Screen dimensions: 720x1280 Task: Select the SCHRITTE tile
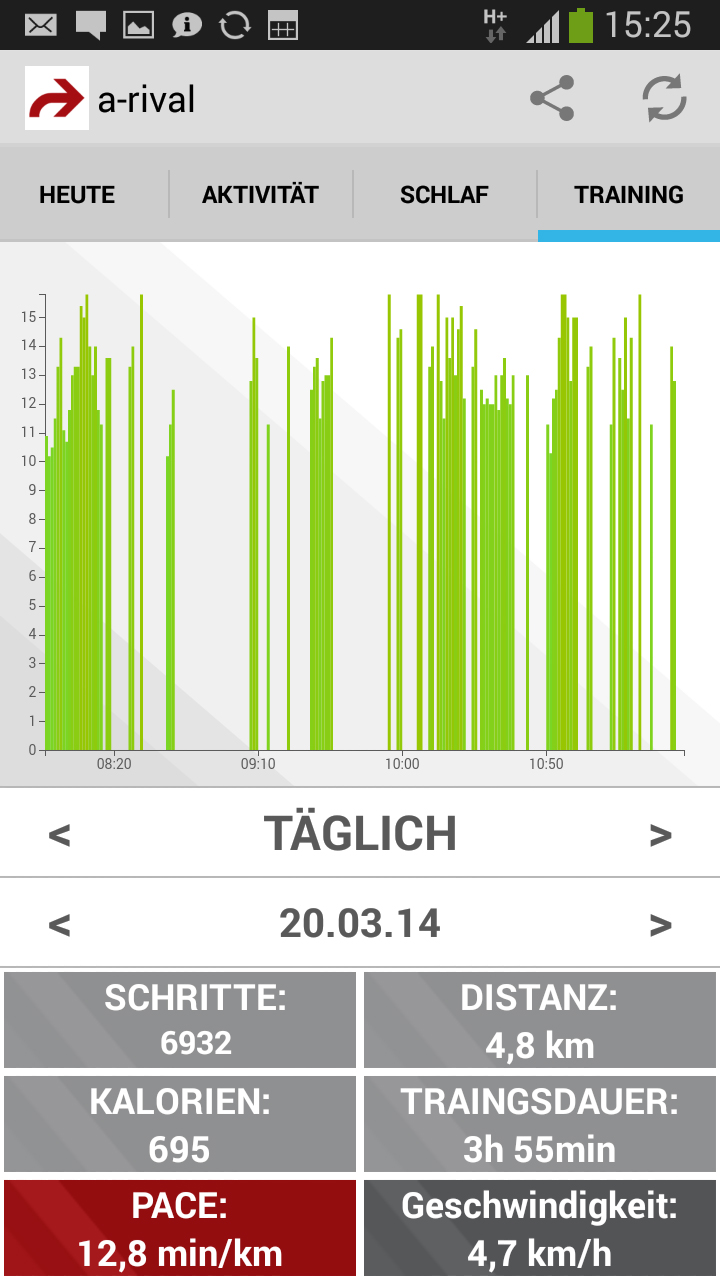pyautogui.click(x=180, y=1020)
